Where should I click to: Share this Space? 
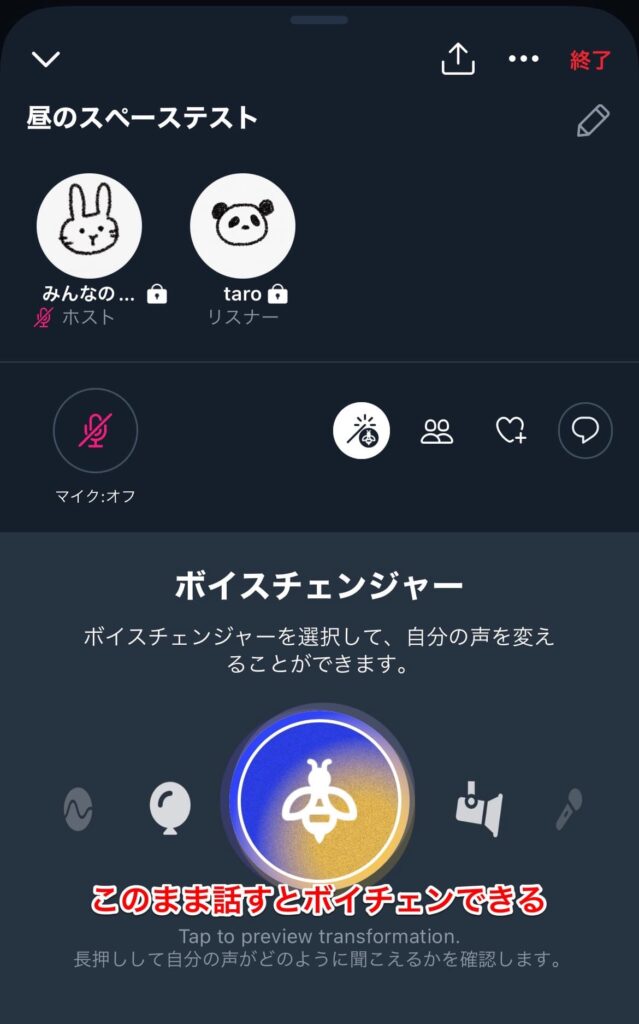(x=457, y=59)
